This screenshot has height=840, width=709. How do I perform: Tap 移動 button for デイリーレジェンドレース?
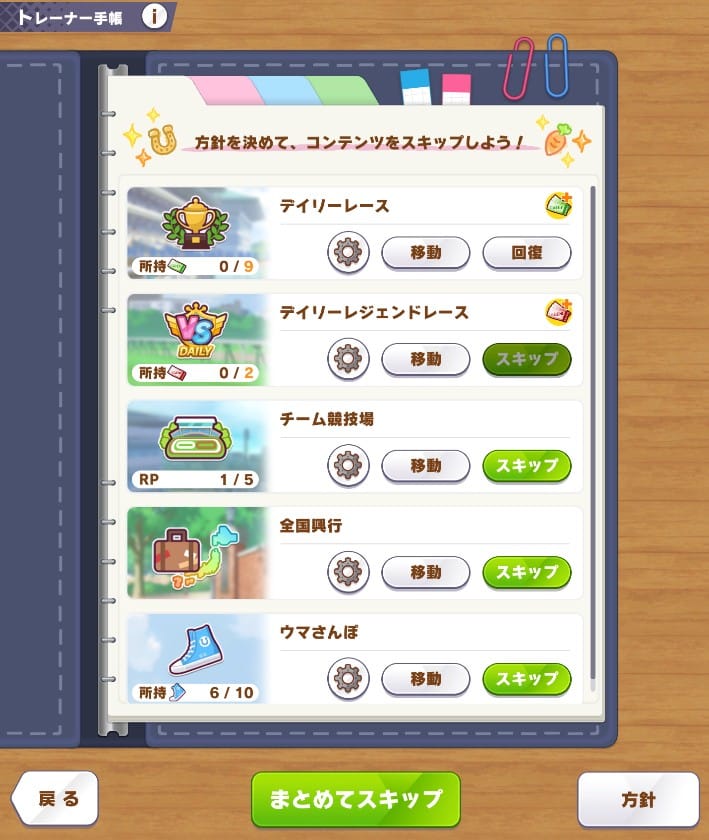pyautogui.click(x=426, y=359)
